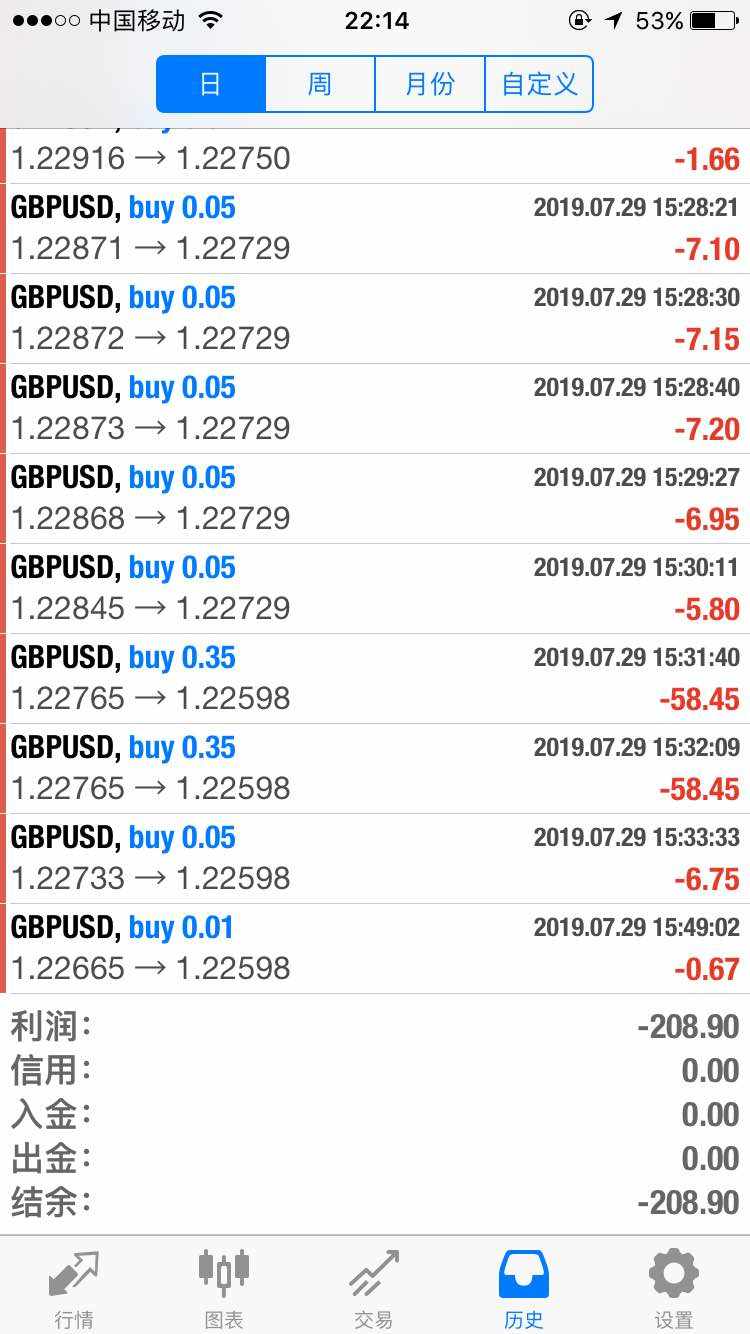
Task: Open the 图表 chart tab
Action: (x=224, y=1288)
